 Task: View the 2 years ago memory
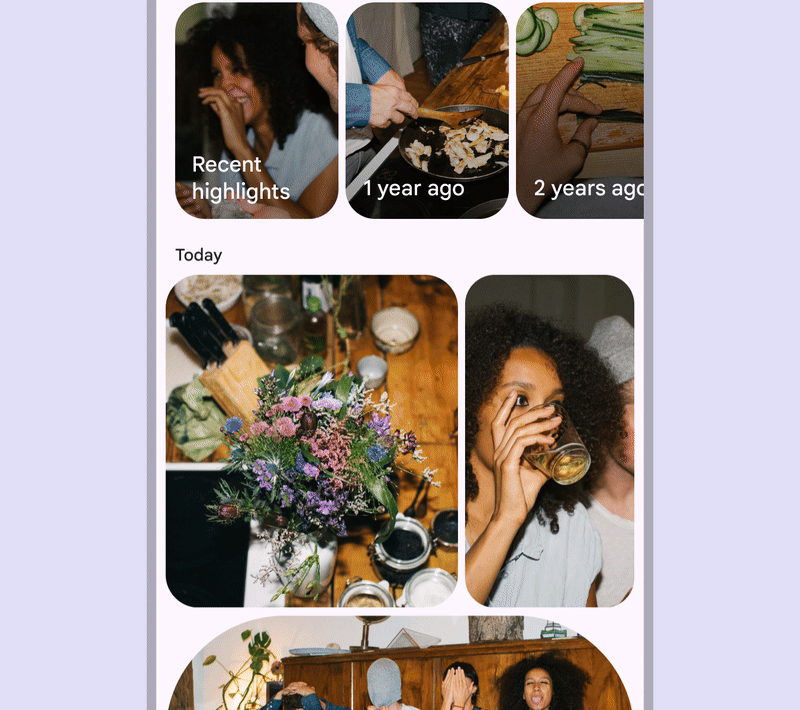580,110
